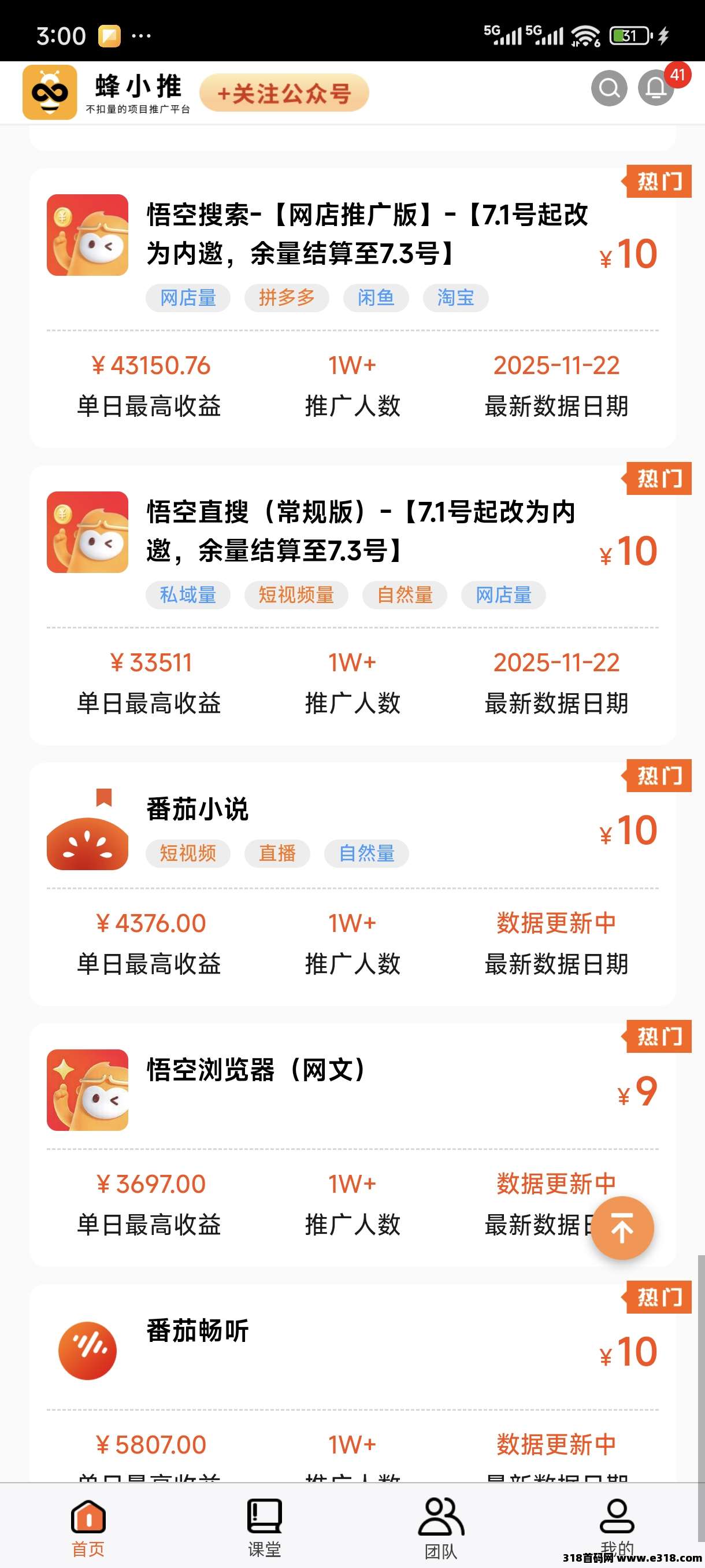Tap the +关注公众号 button
This screenshot has width=705, height=1568.
tap(284, 93)
